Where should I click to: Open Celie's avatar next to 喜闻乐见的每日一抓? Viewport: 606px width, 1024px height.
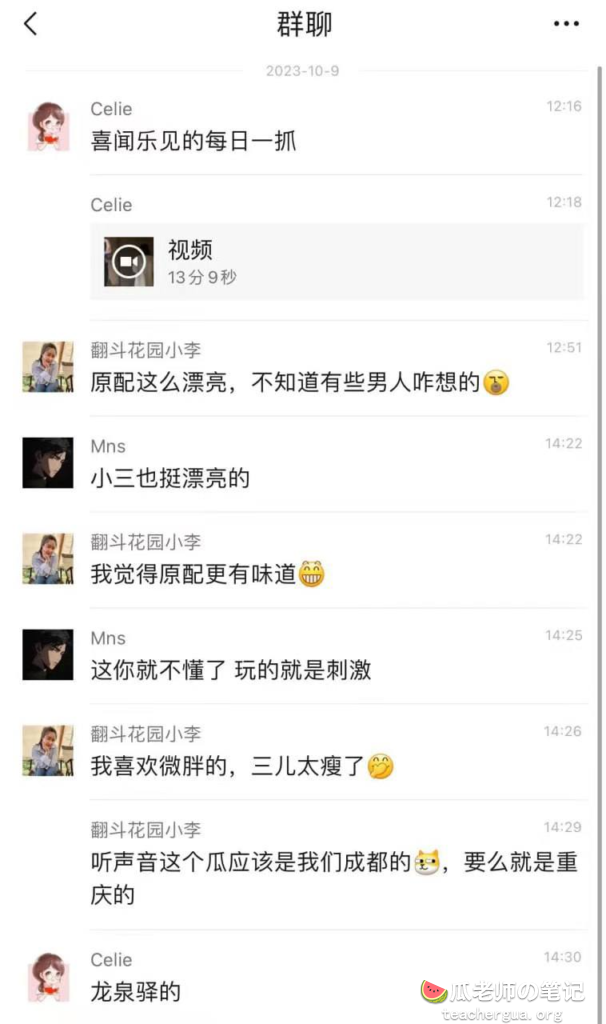(47, 126)
